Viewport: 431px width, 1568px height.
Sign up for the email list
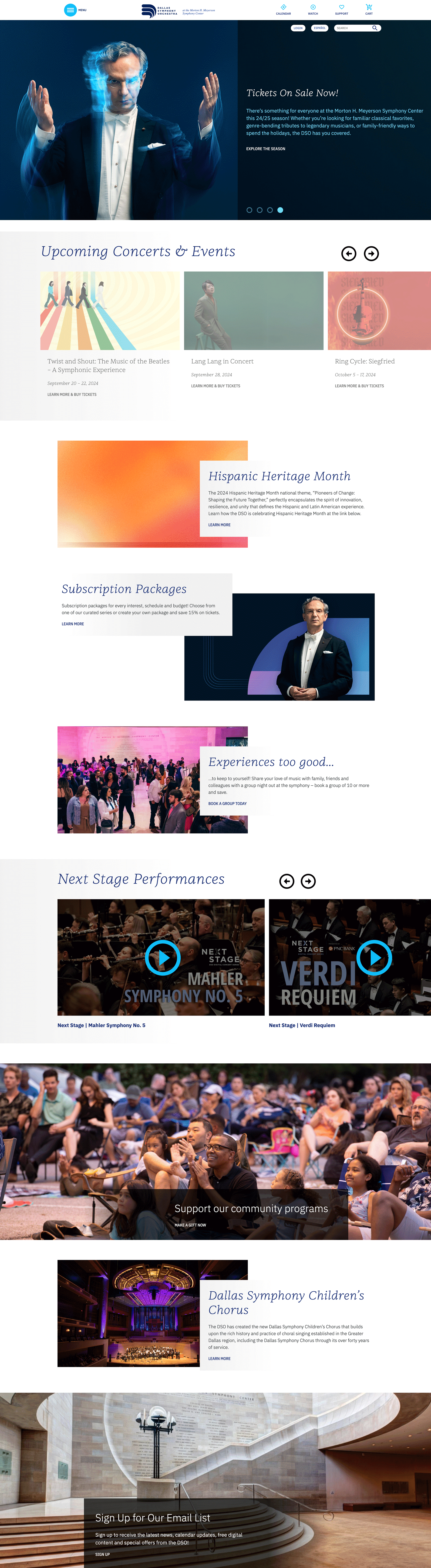(102, 1554)
